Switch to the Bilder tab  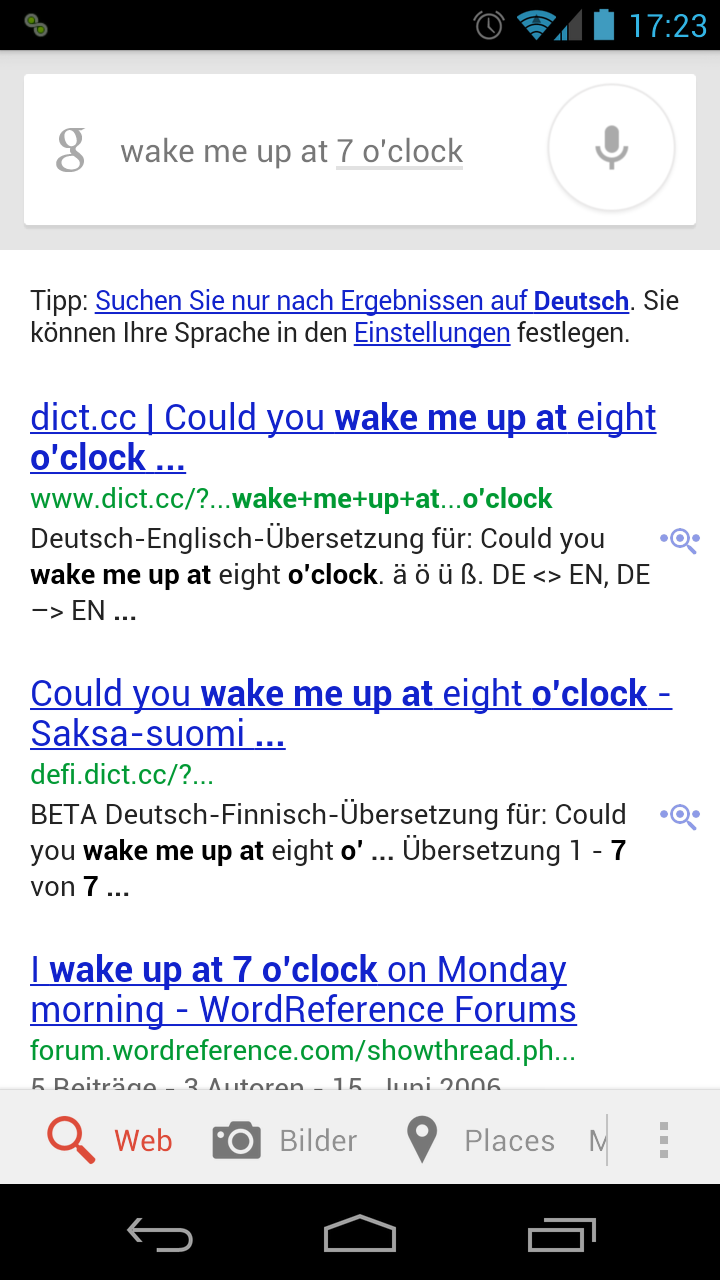click(x=285, y=1140)
